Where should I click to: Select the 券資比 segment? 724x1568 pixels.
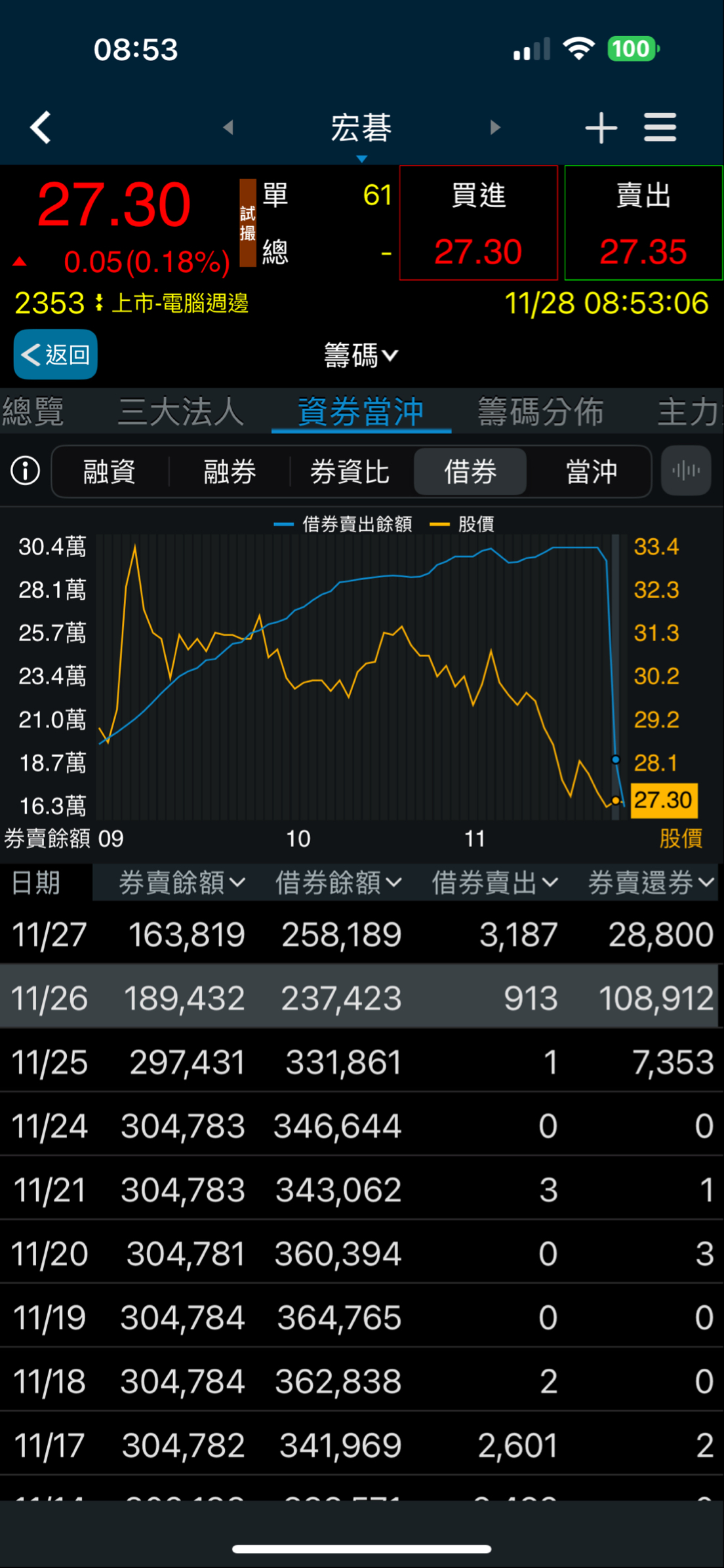click(x=350, y=471)
